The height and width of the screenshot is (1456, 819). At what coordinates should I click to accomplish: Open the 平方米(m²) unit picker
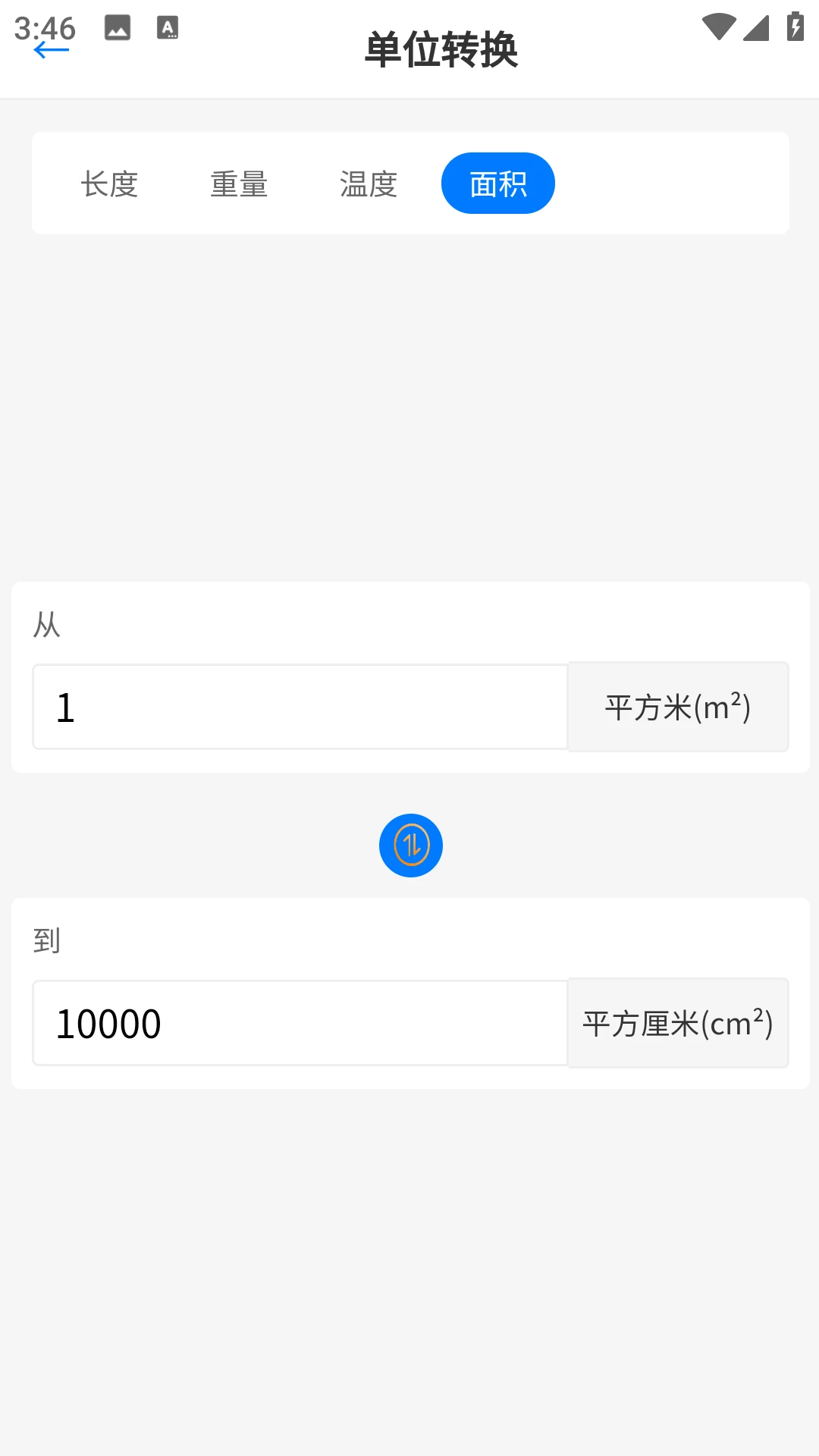tap(678, 707)
